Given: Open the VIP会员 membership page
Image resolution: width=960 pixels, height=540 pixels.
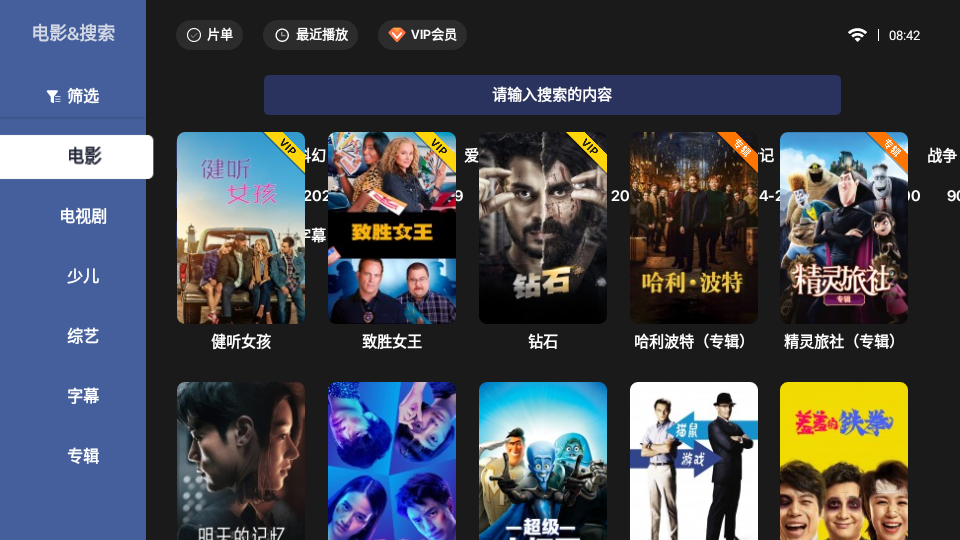Looking at the screenshot, I should [422, 35].
